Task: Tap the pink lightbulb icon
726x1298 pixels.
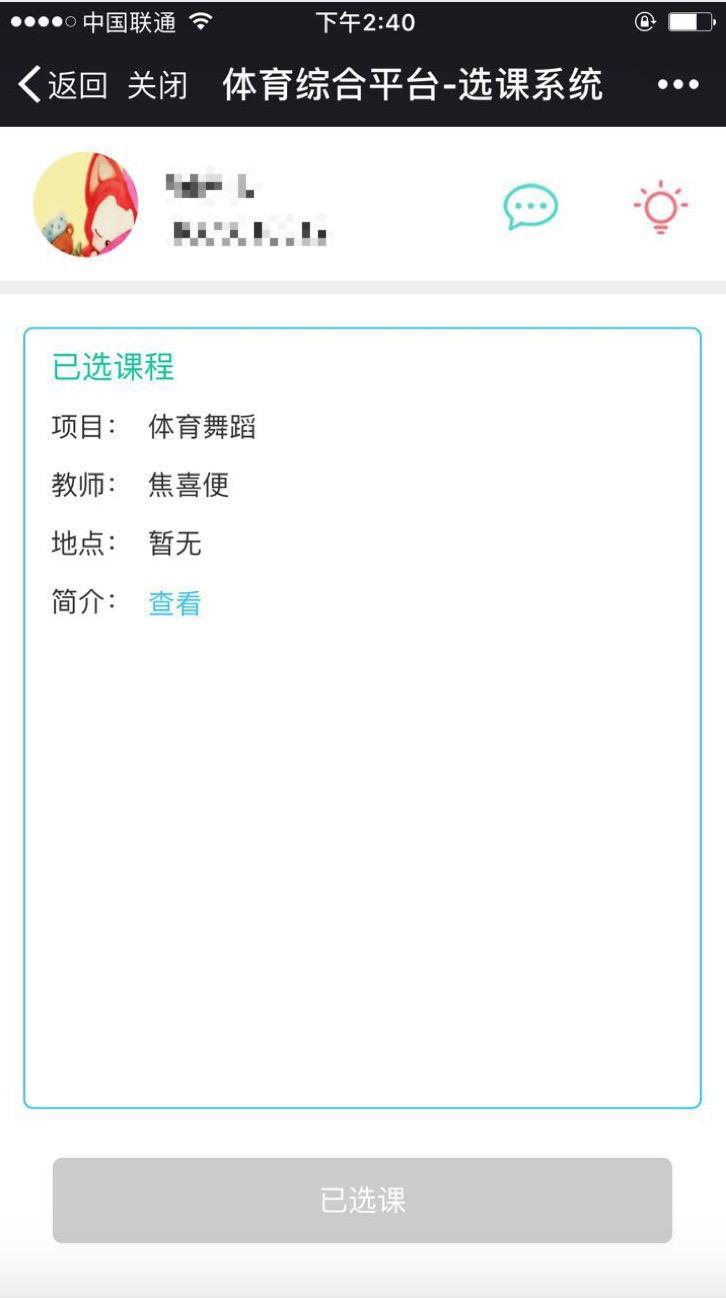Action: pos(661,209)
